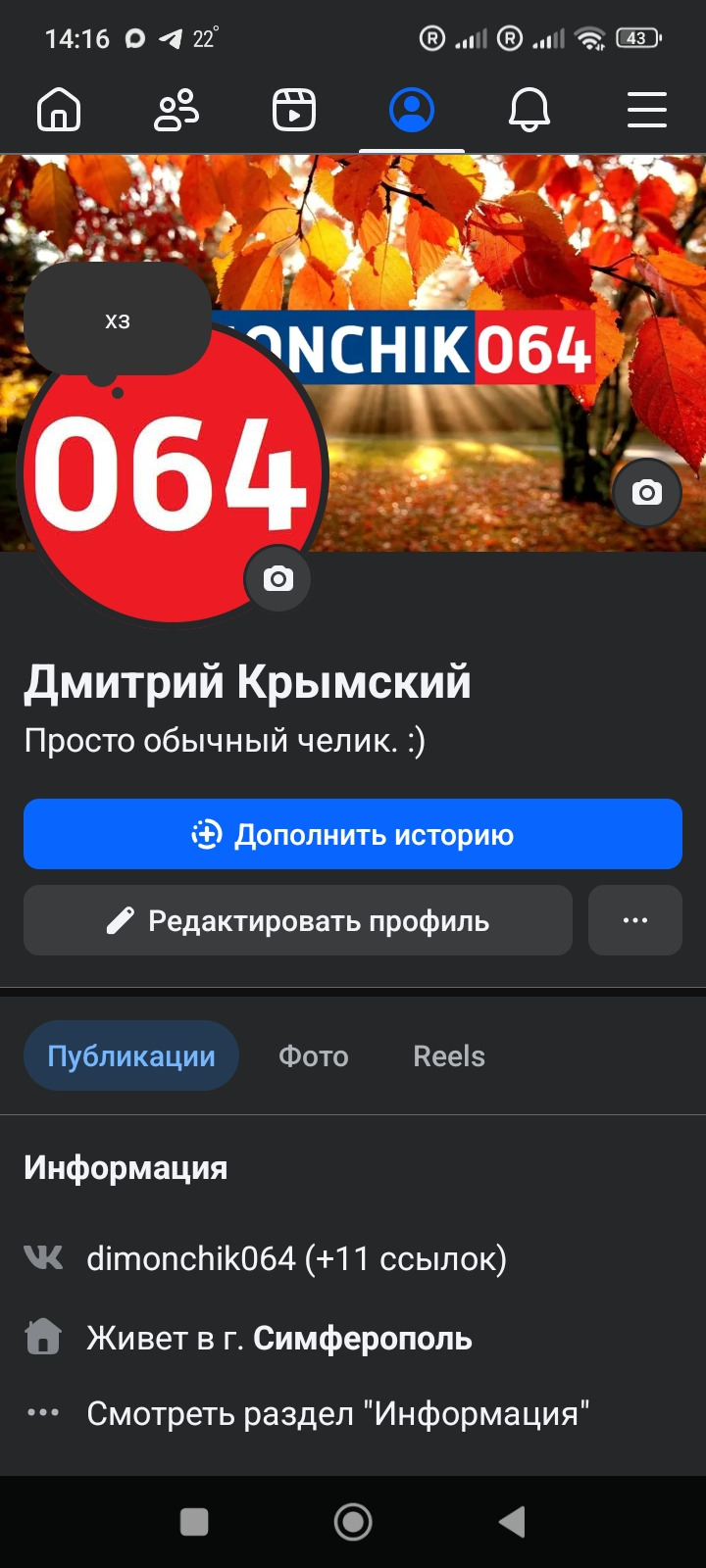This screenshot has height=1568, width=706.
Task: Switch to the «Фото» tab
Action: (314, 1055)
